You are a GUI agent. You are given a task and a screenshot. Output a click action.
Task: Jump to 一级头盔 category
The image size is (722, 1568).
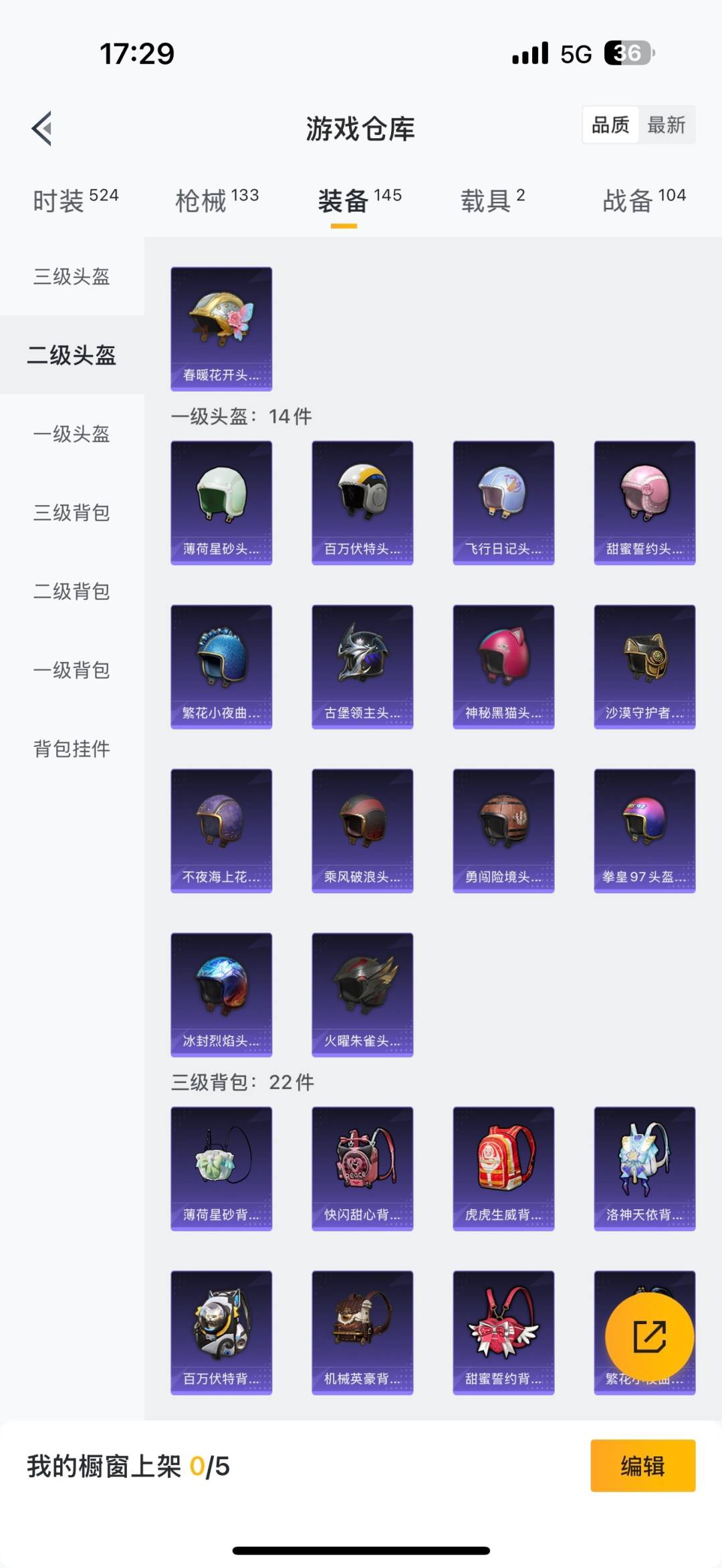pos(72,434)
